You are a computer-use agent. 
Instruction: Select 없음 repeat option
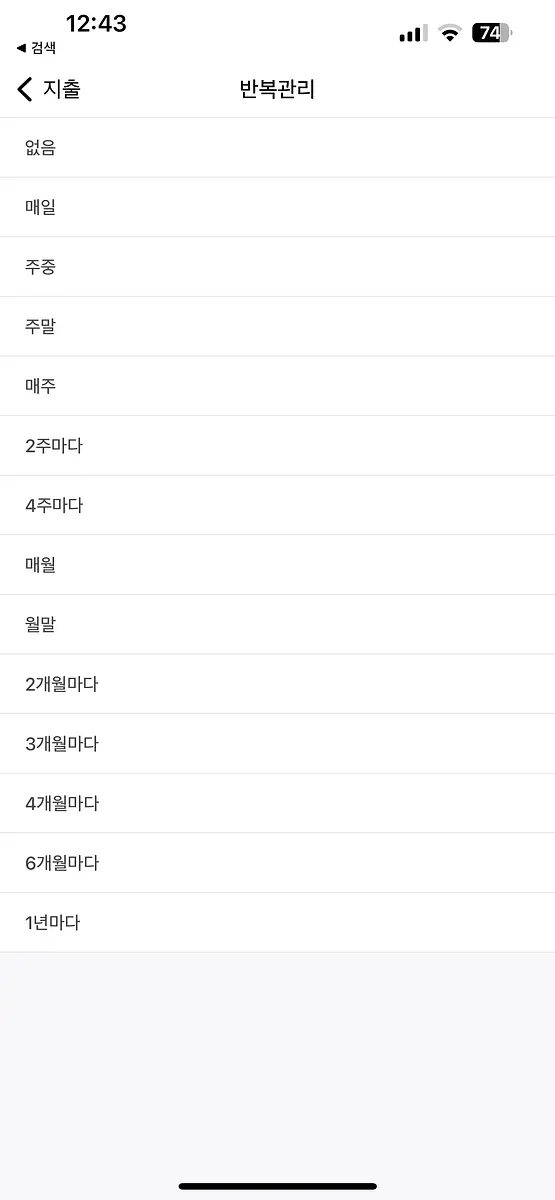point(277,148)
